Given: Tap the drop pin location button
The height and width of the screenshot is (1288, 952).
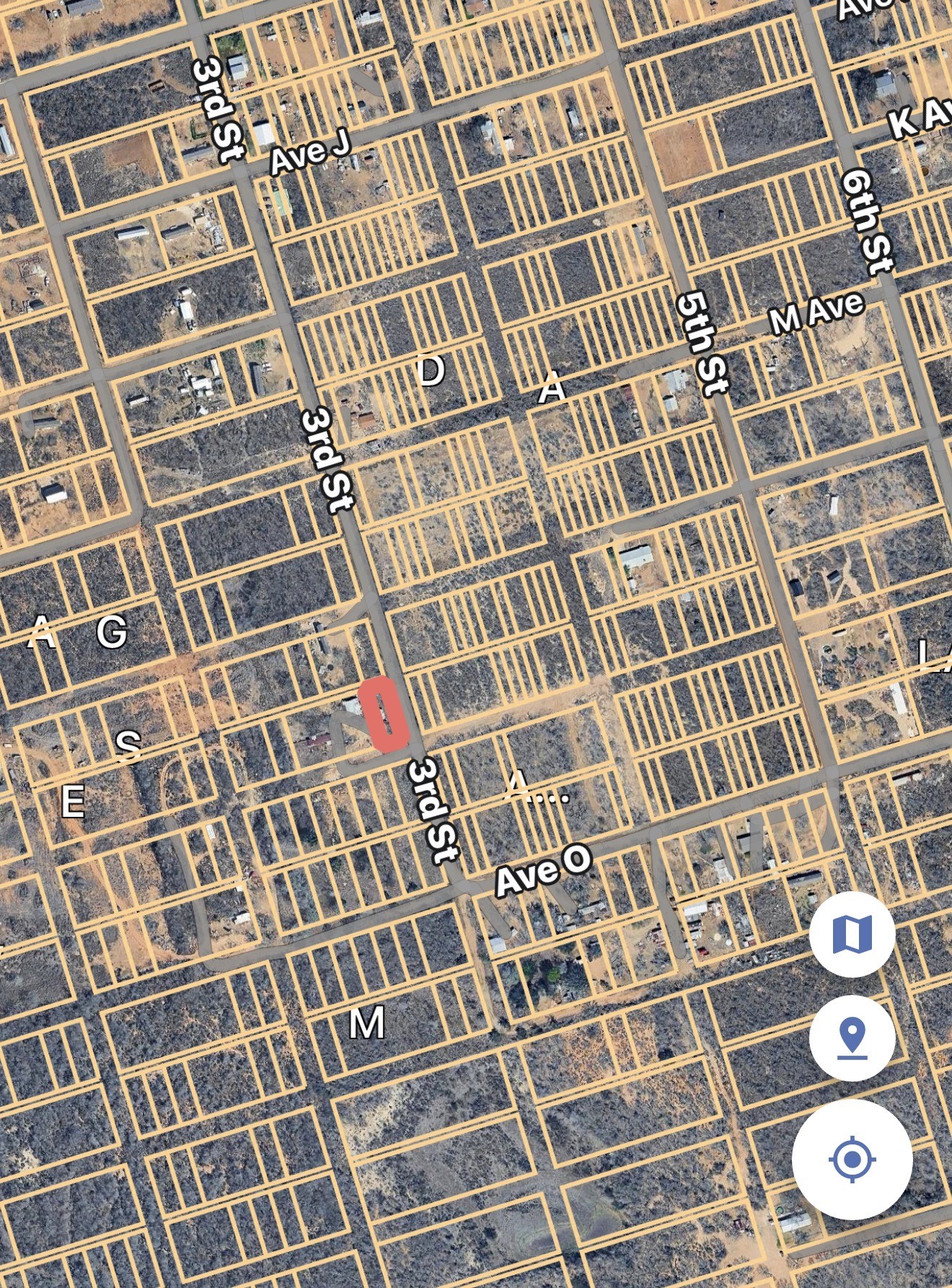Looking at the screenshot, I should [852, 1038].
